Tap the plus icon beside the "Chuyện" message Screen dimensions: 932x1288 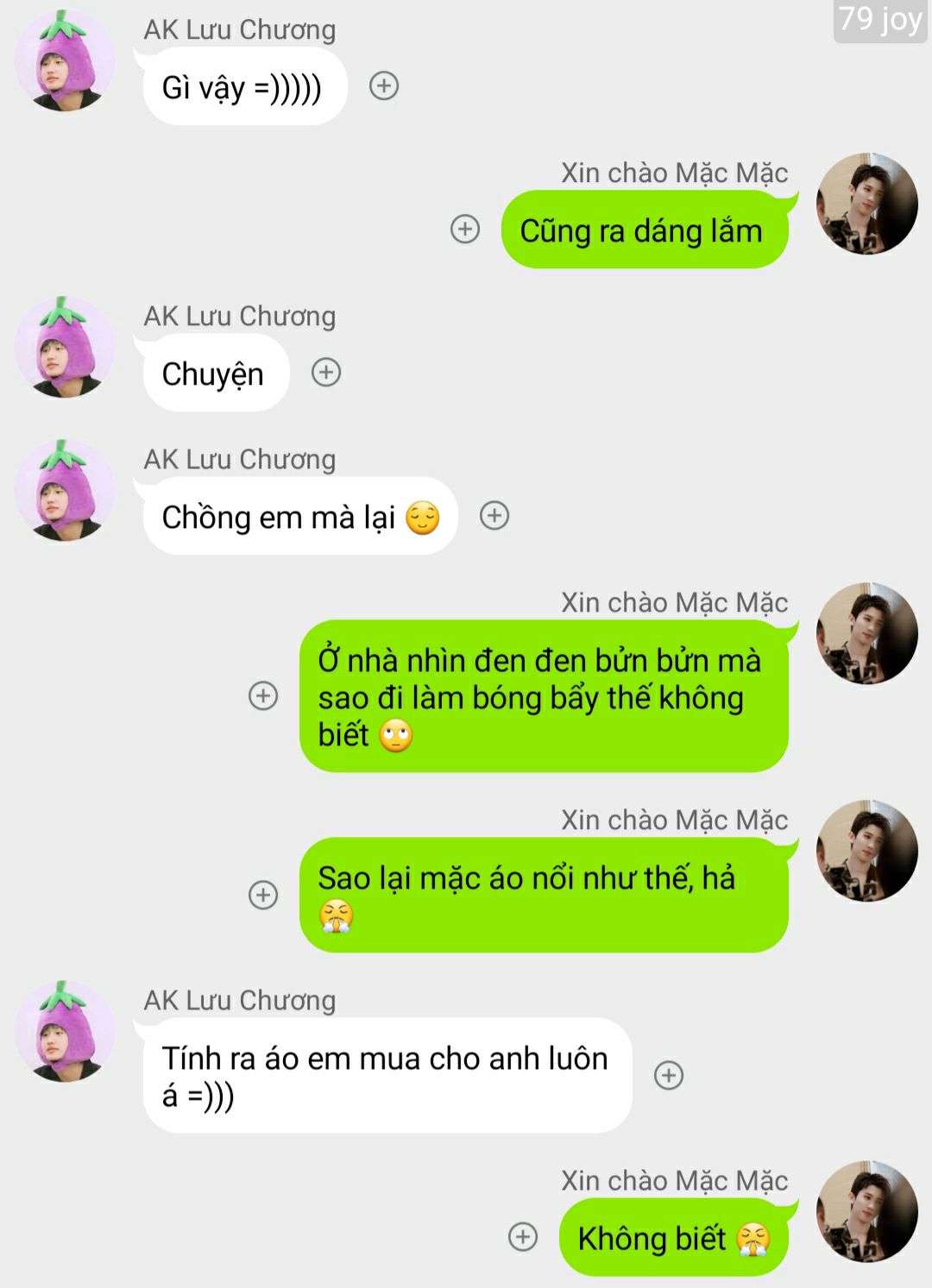pos(326,373)
